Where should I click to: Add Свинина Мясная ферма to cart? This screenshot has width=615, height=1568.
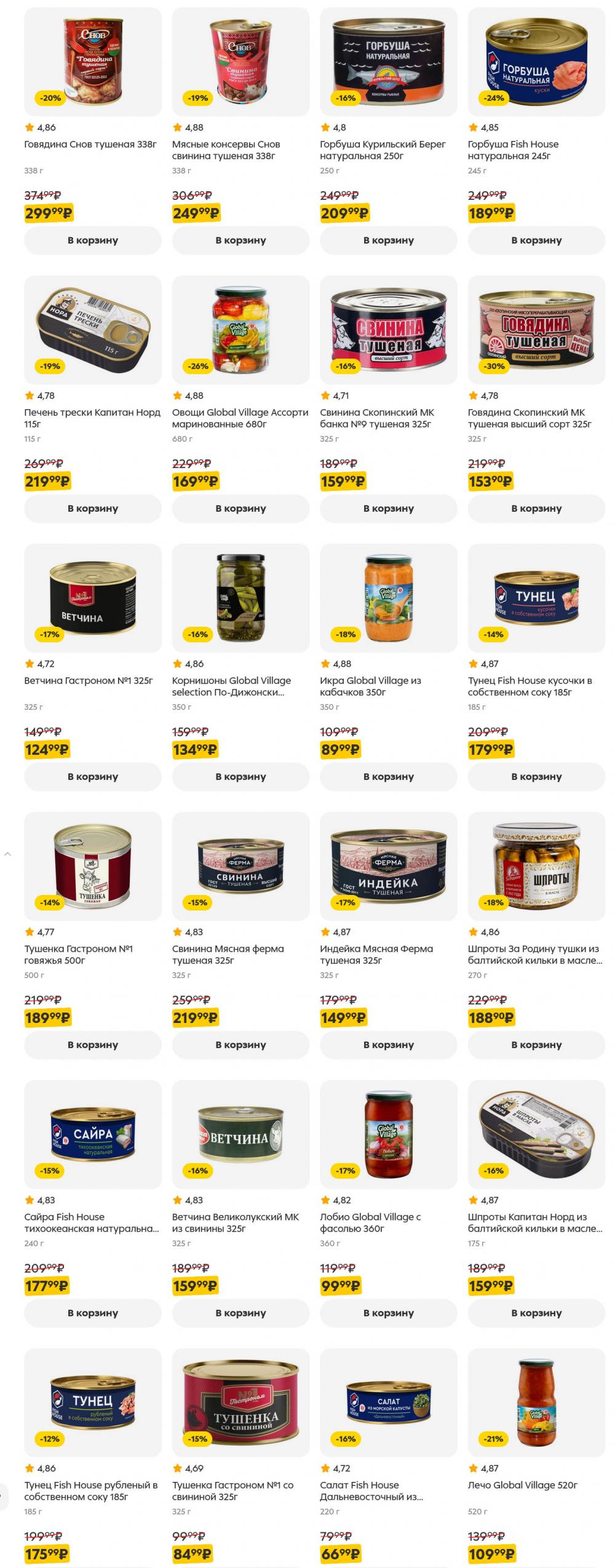[x=240, y=1045]
